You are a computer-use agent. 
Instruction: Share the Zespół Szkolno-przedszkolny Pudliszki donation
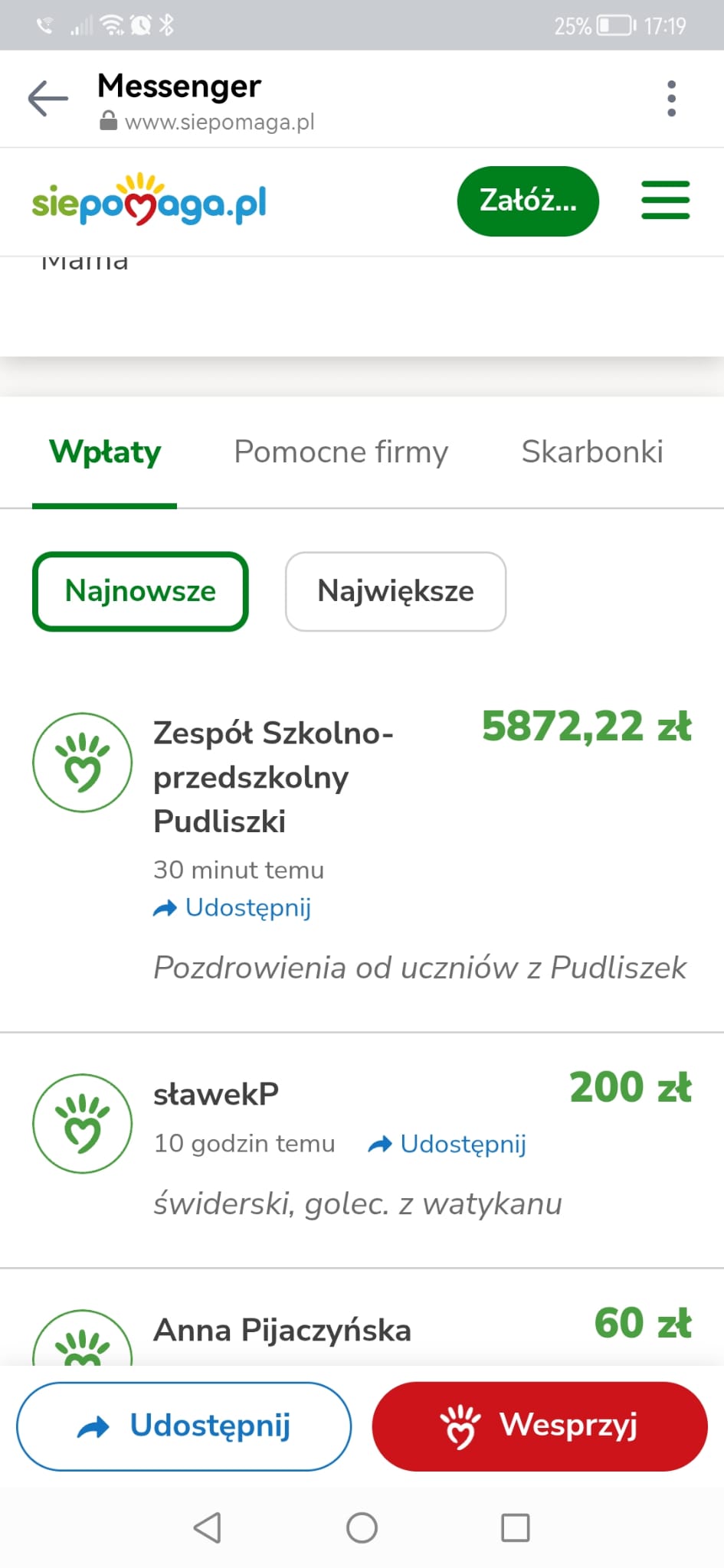pyautogui.click(x=233, y=908)
